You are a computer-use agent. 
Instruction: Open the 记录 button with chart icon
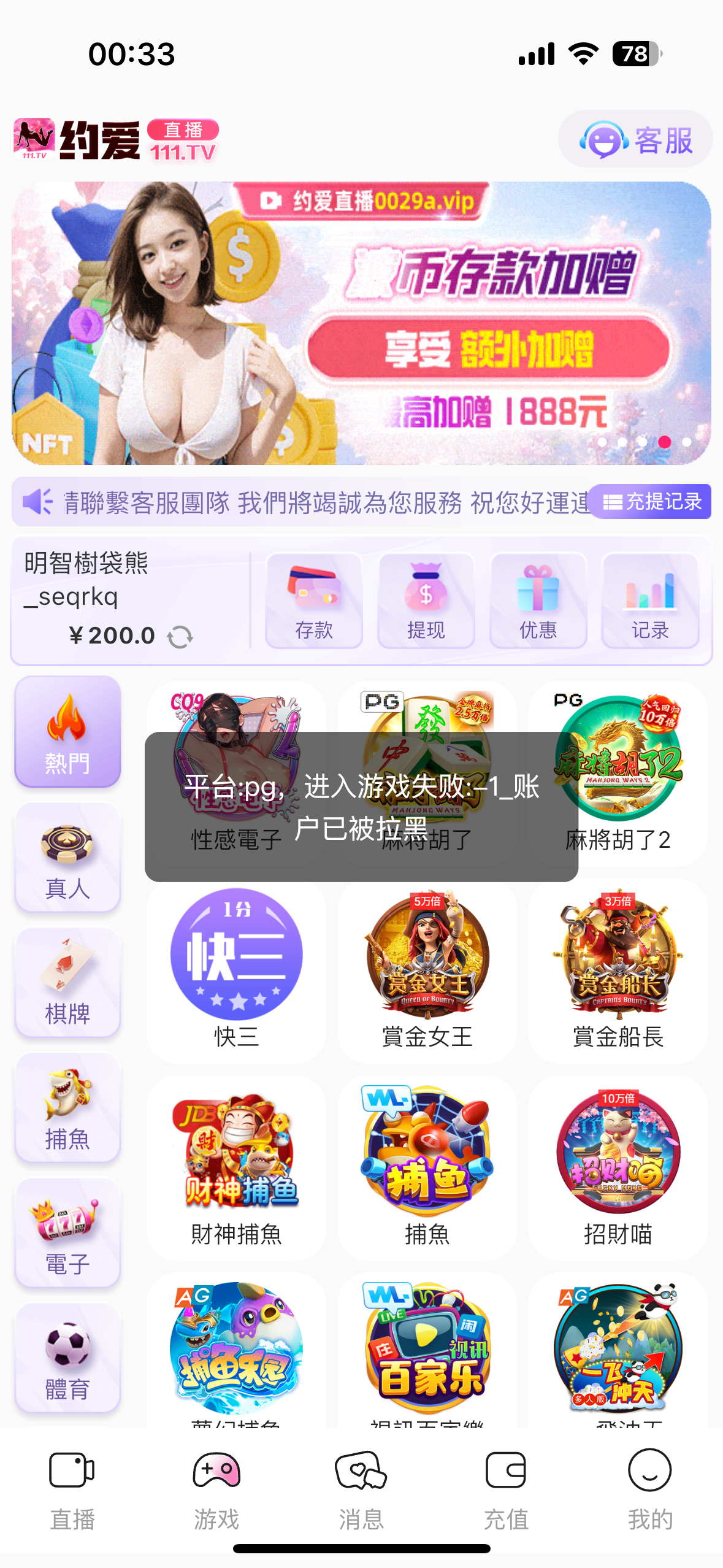[x=650, y=601]
